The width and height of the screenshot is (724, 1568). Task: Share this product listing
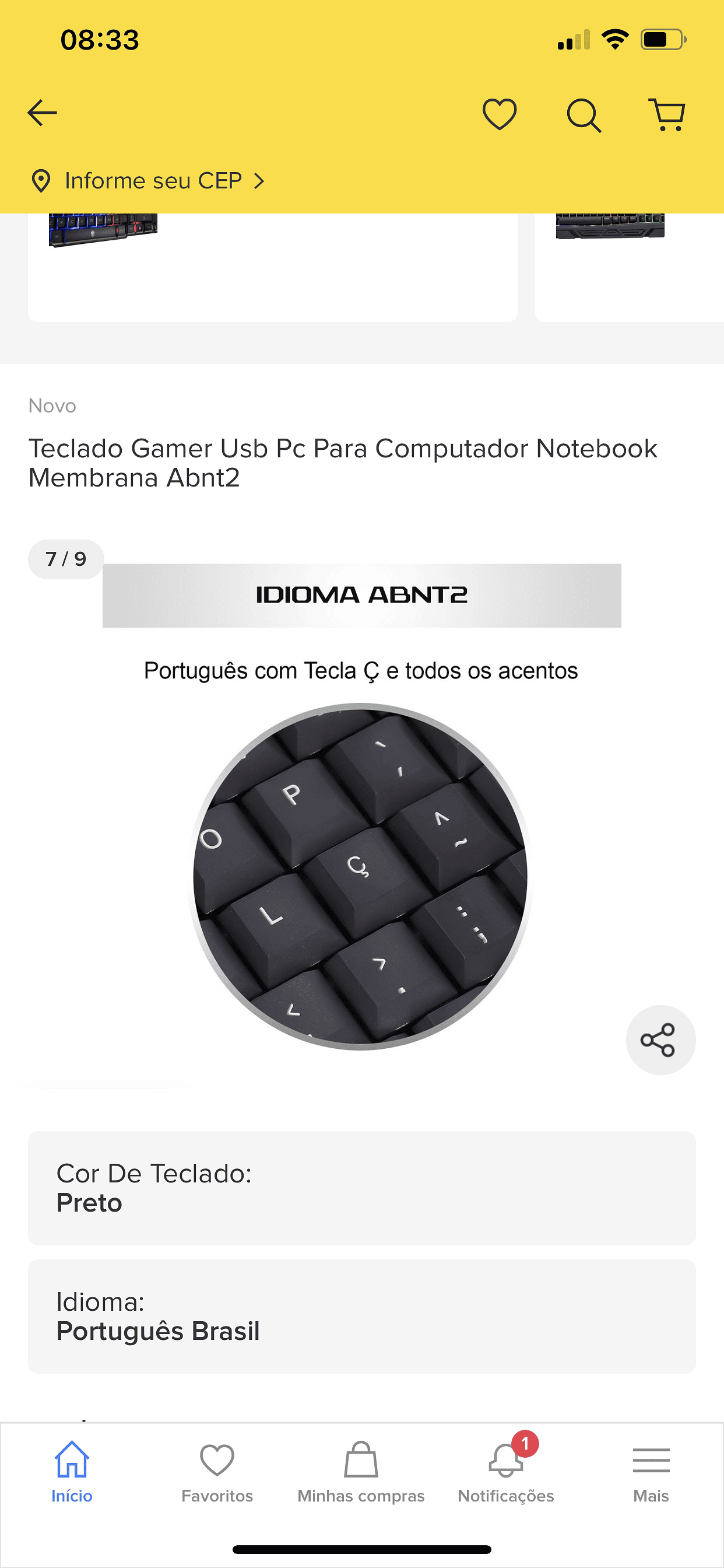coord(660,1039)
